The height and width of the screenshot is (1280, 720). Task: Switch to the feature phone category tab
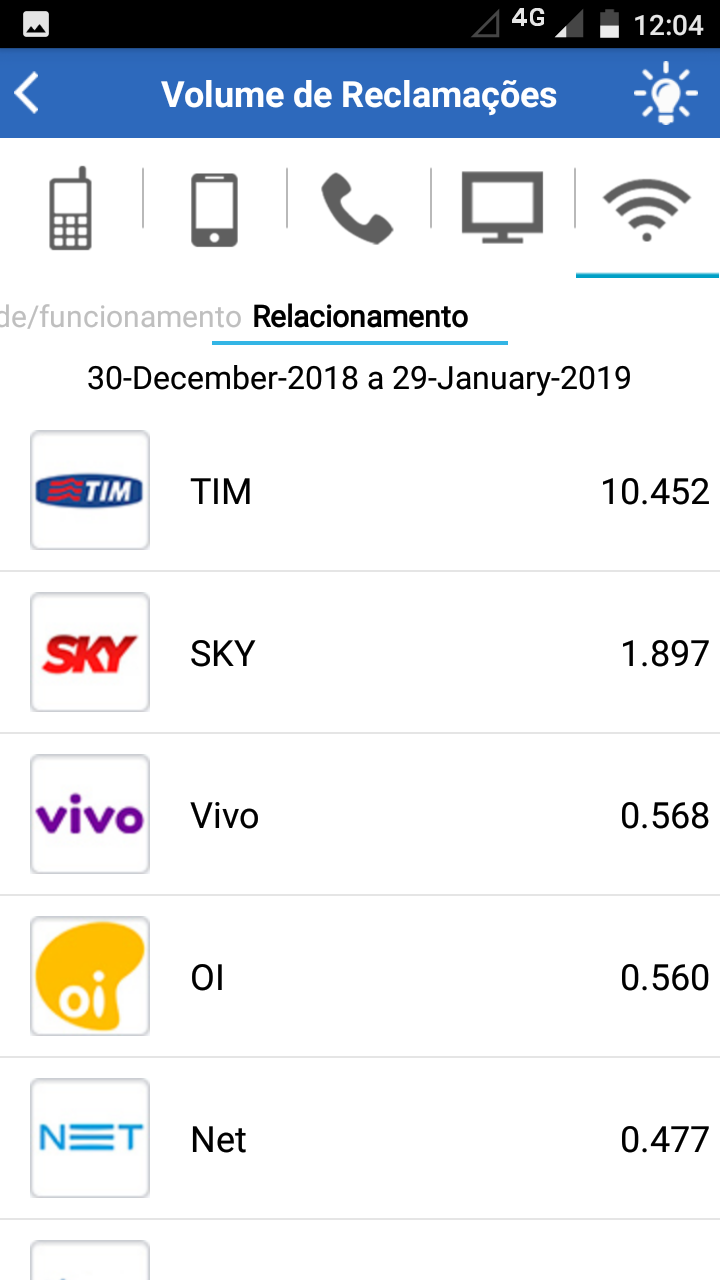pos(70,210)
